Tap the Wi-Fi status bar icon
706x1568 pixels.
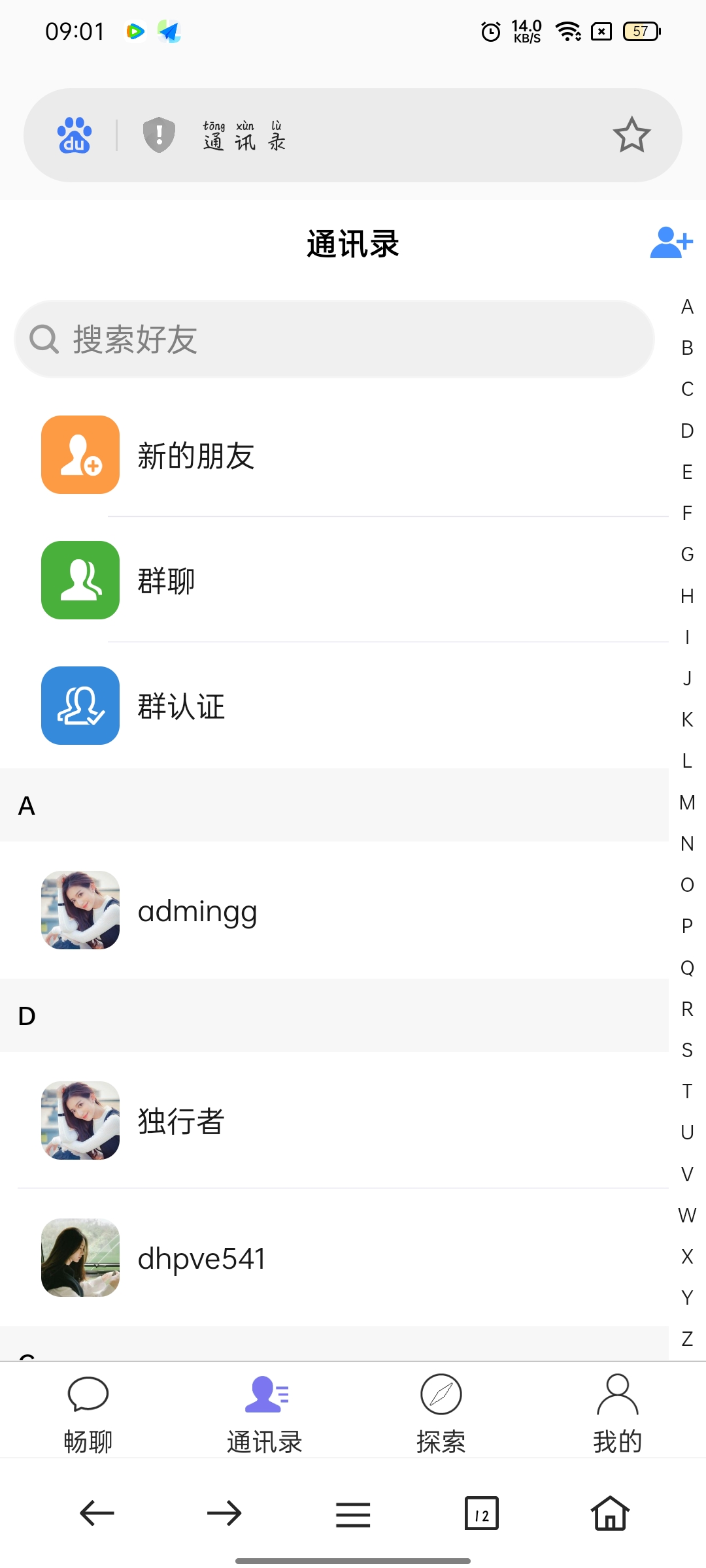pyautogui.click(x=568, y=30)
